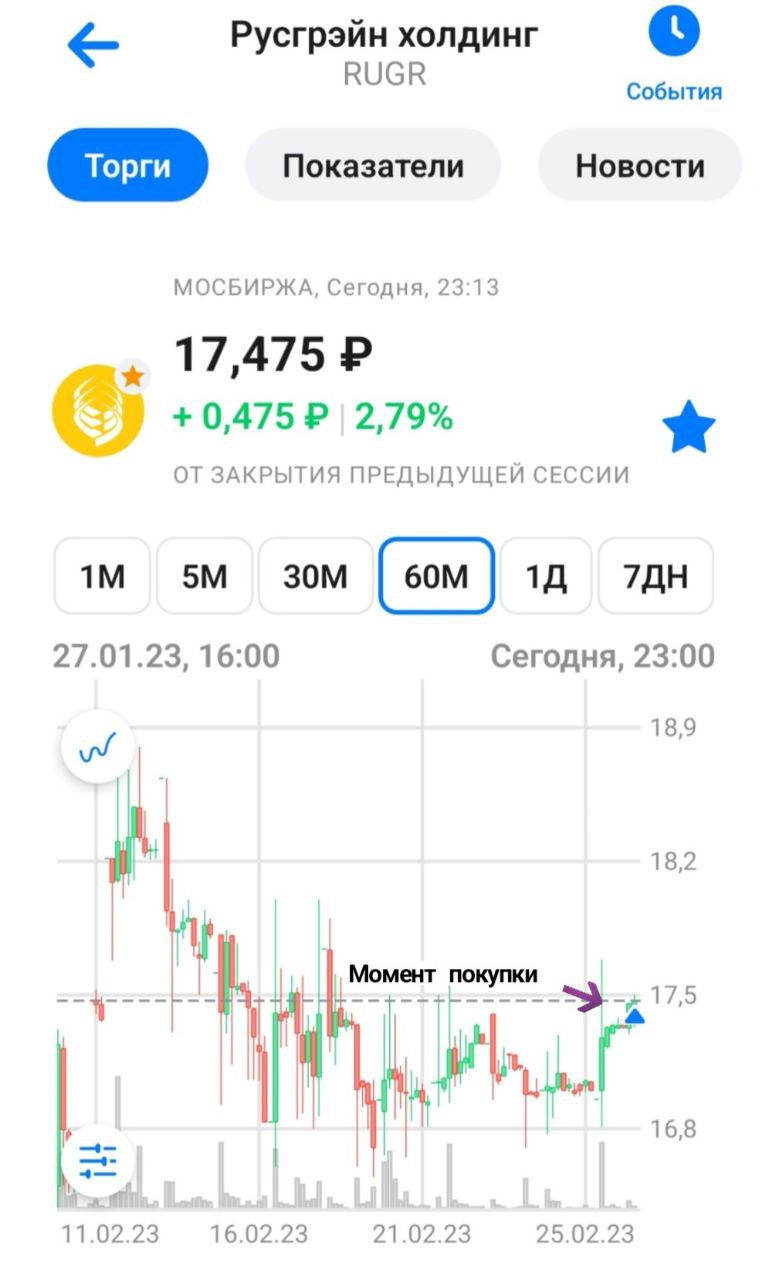The height and width of the screenshot is (1280, 778).
Task: Select the 60М chart interval
Action: [x=436, y=576]
